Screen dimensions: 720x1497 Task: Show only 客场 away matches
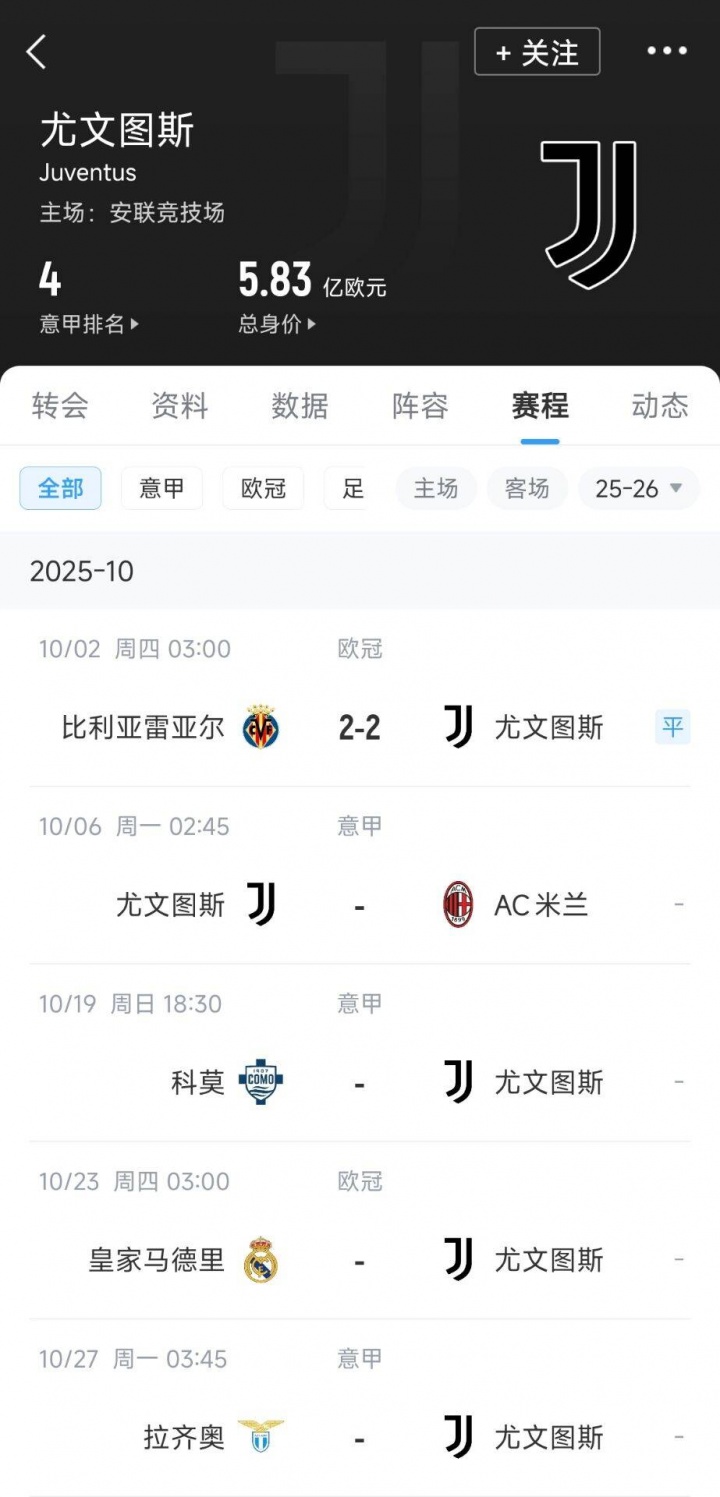tap(527, 489)
